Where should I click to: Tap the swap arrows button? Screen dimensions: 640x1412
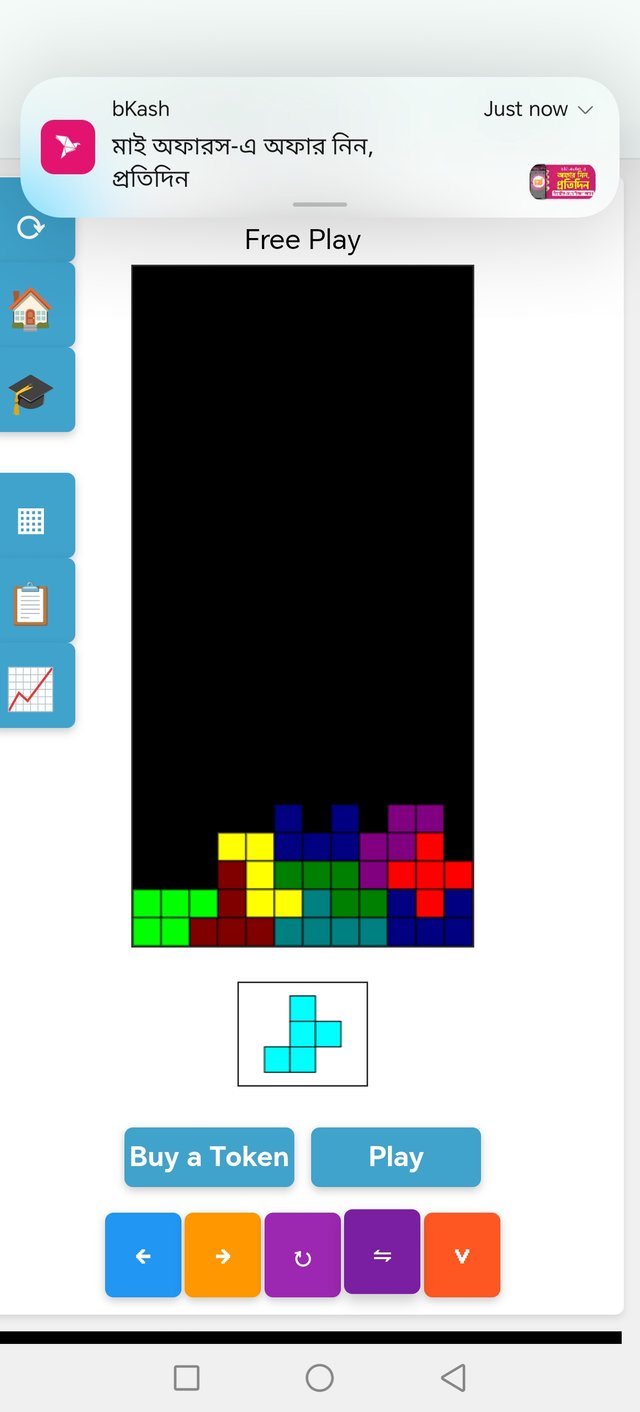point(382,1254)
